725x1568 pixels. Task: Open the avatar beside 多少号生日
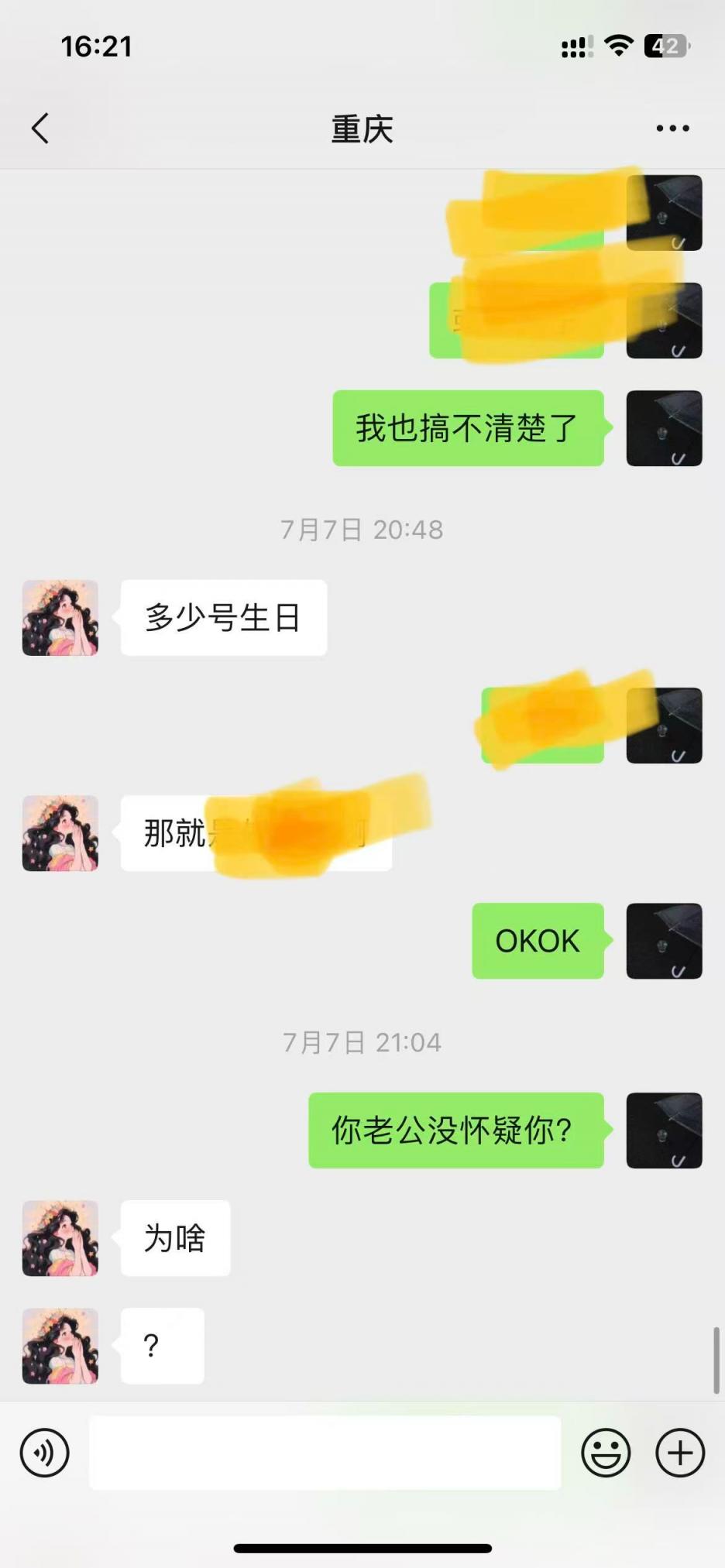[x=60, y=618]
